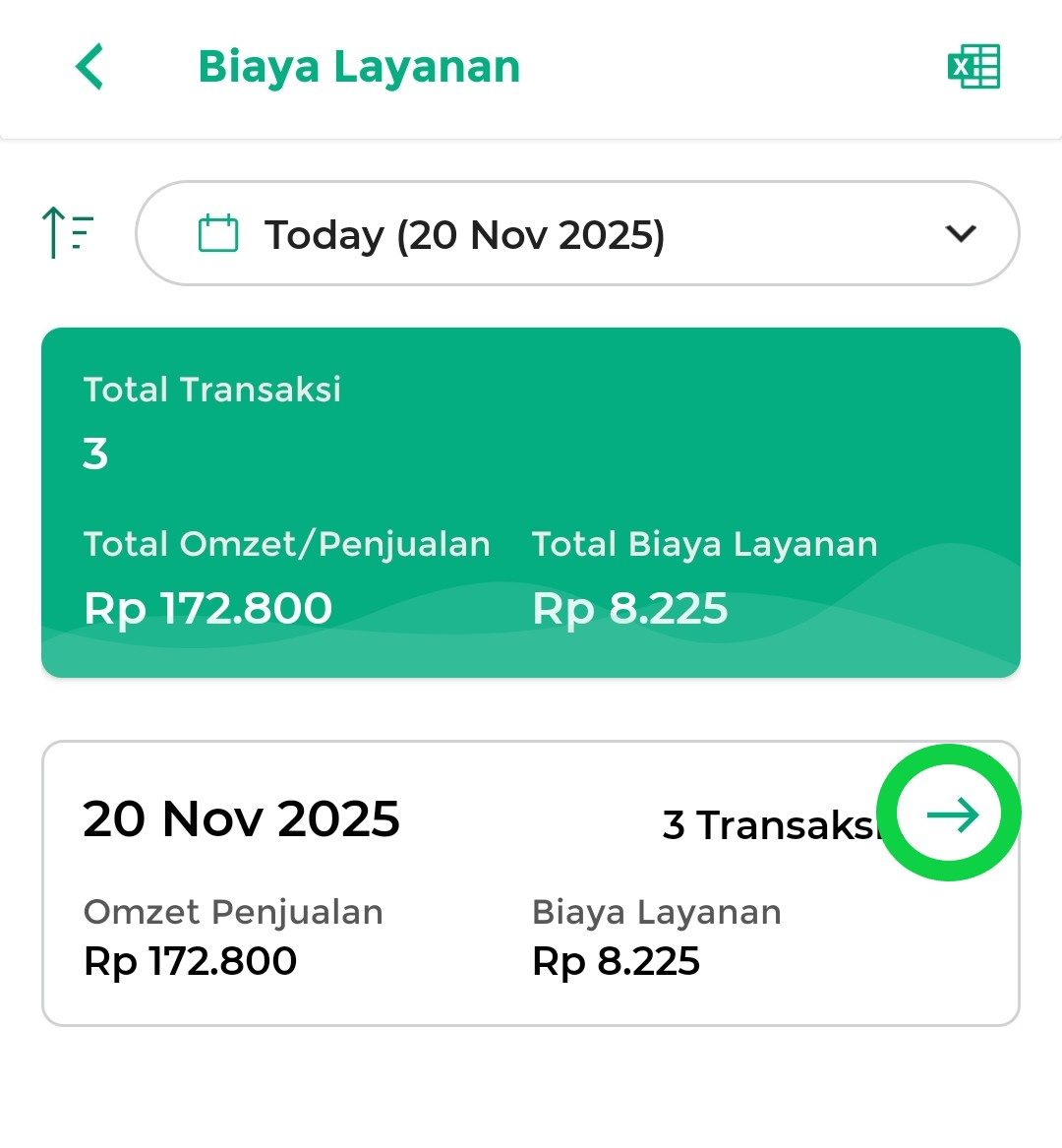
Task: Open the Today date range dropdown
Action: pos(577,234)
